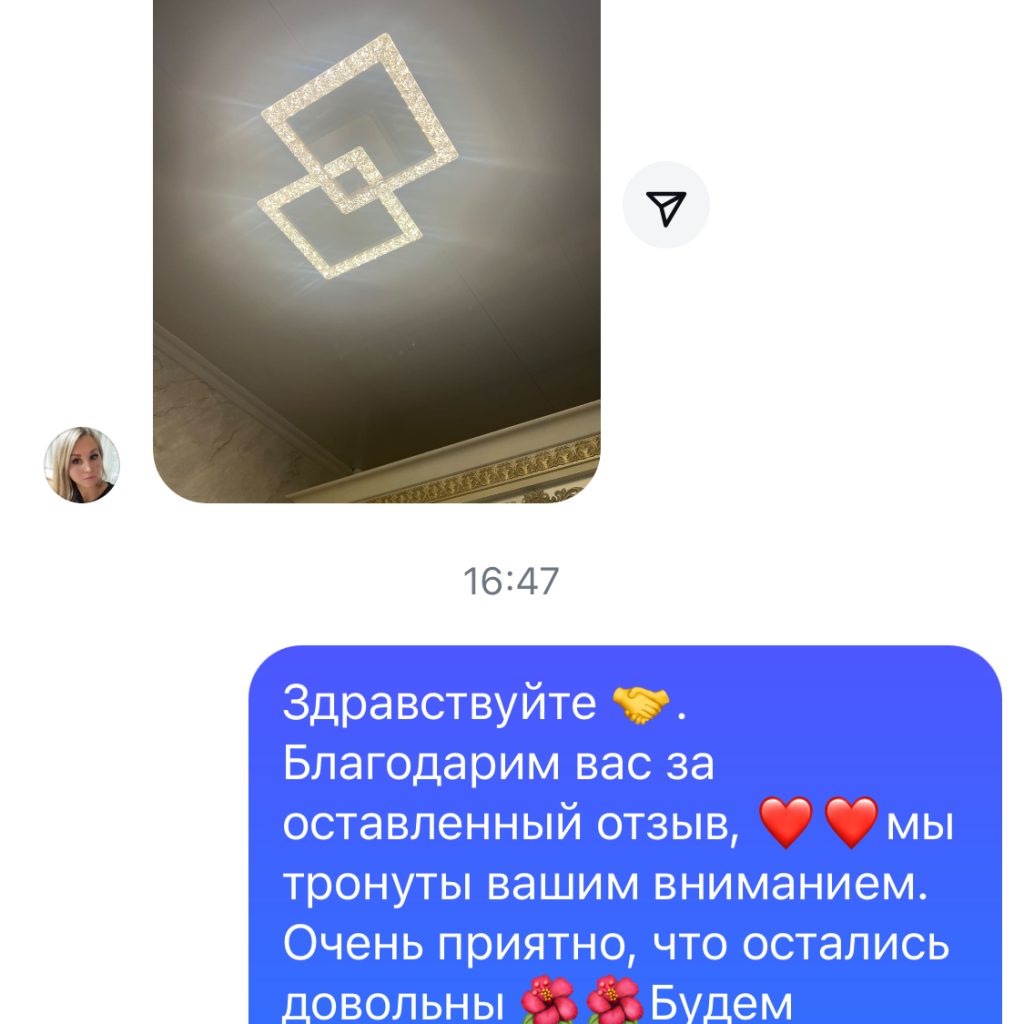Open the sender's profile avatar
This screenshot has width=1024, height=1024.
click(82, 465)
